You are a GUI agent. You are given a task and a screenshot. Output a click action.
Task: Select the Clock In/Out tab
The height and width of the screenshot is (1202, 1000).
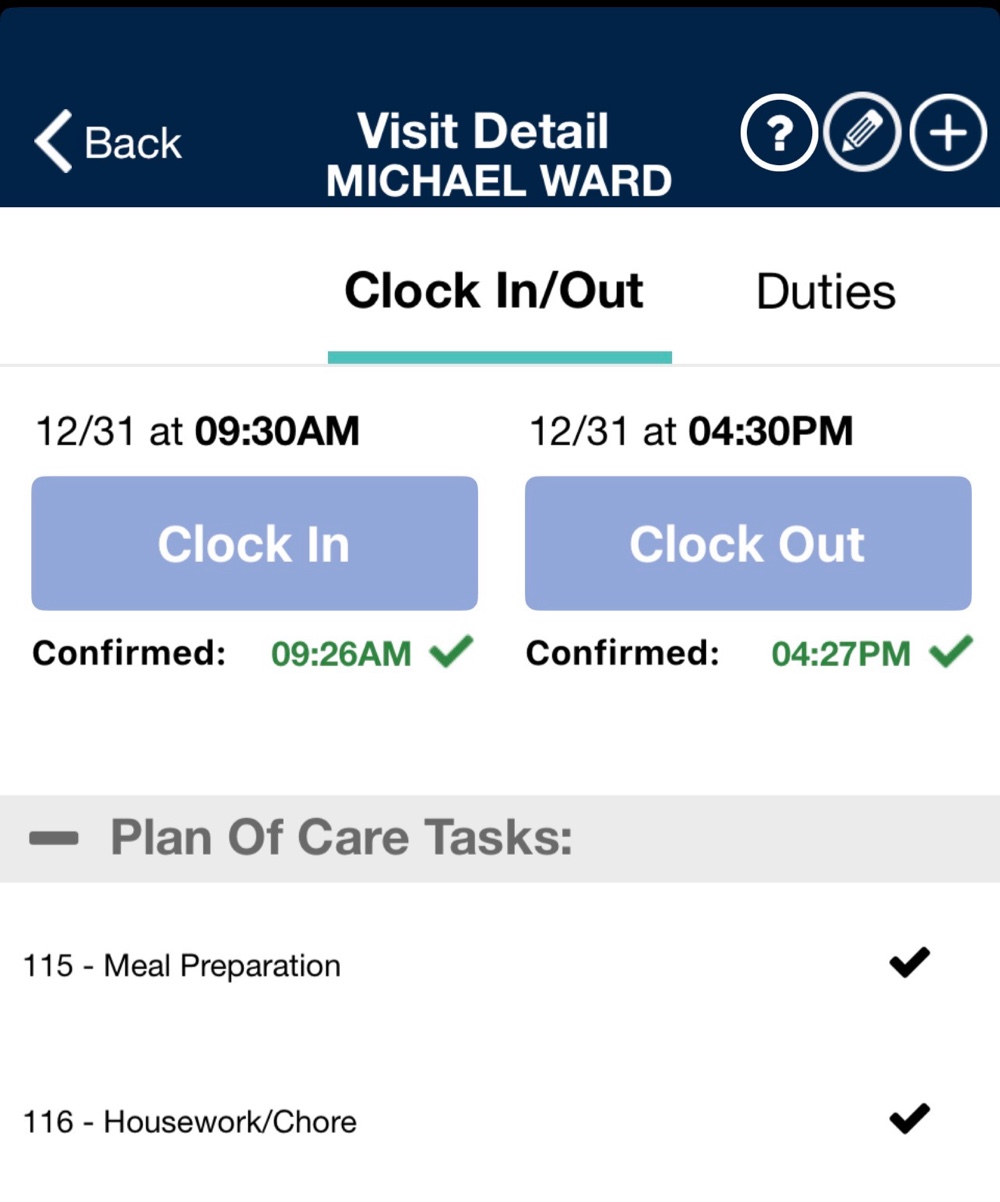[x=494, y=291]
